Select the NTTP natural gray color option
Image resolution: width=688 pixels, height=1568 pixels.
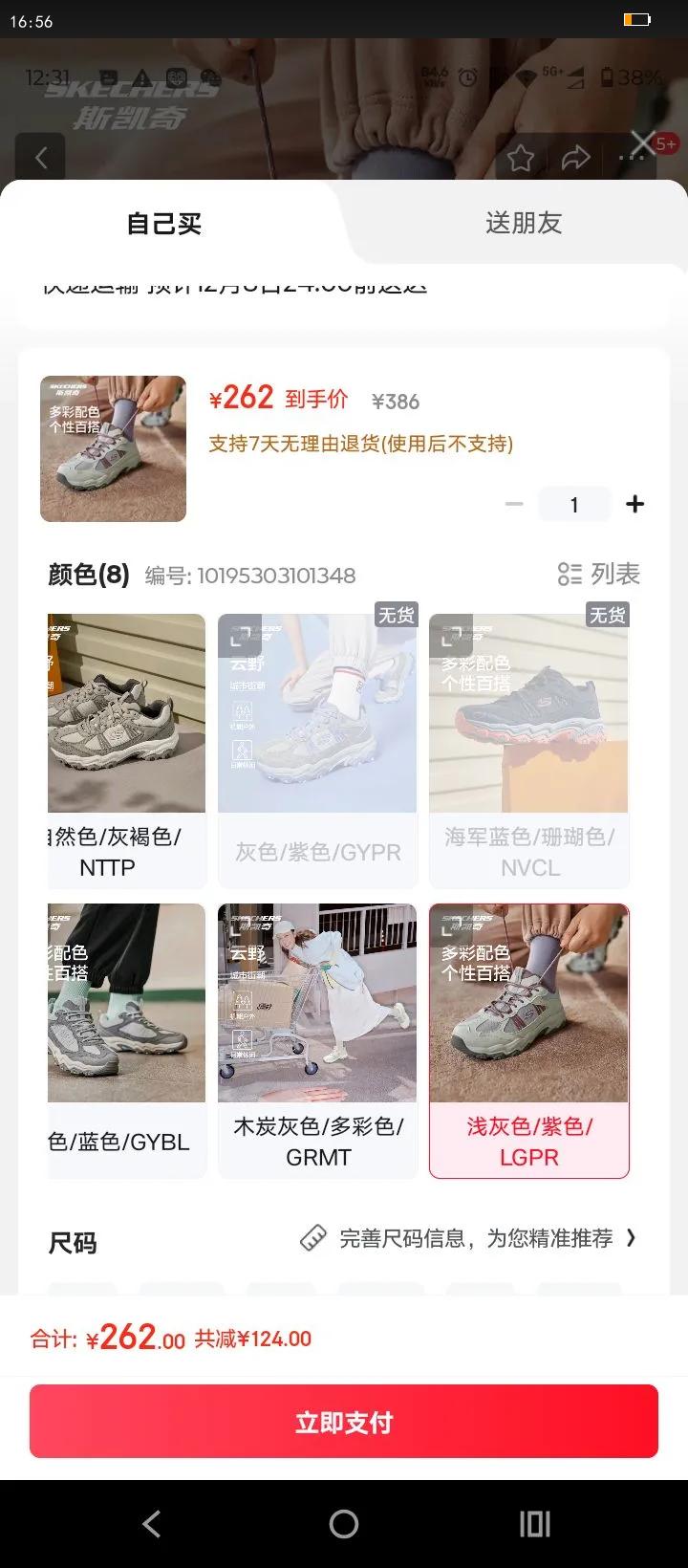(126, 749)
